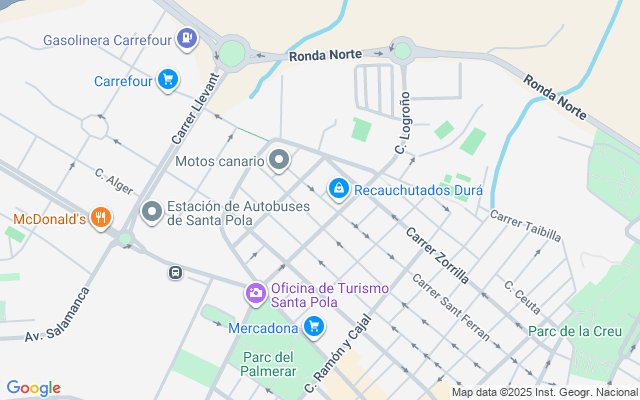The width and height of the screenshot is (640, 400).
Task: Open the Carrefour shopping marker
Action: pyautogui.click(x=167, y=80)
